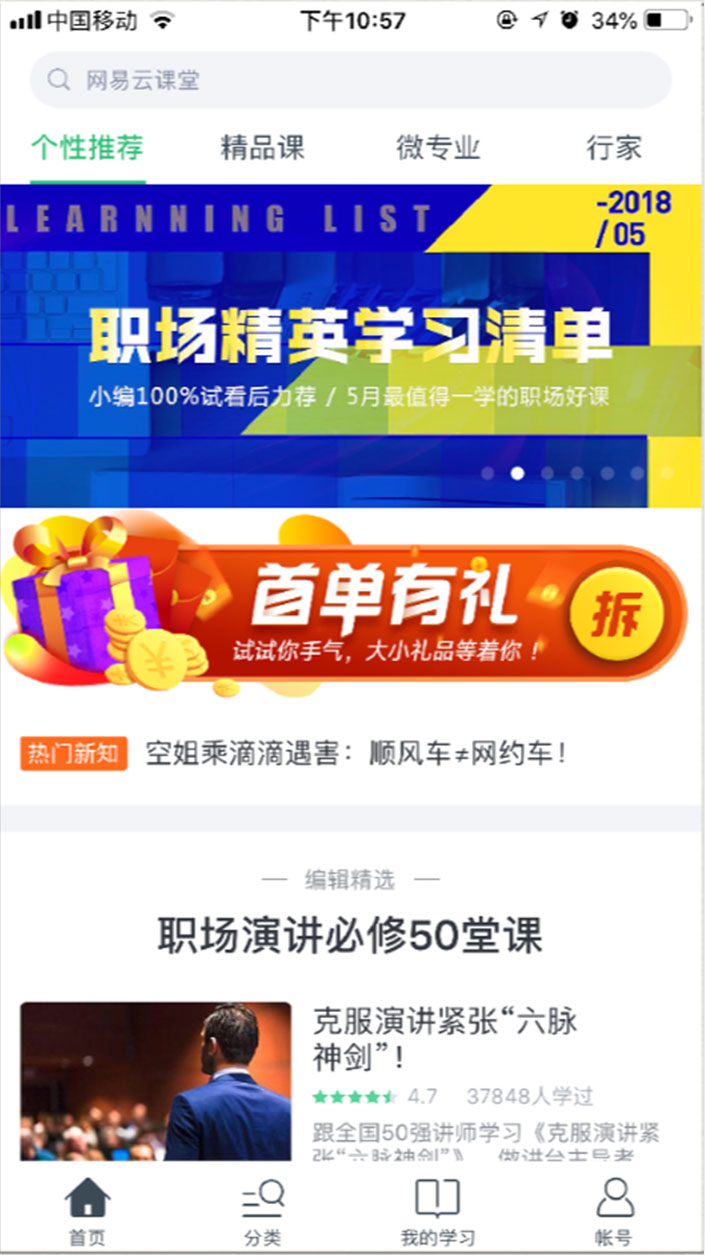Switch to the 微专业 tab
The width and height of the screenshot is (705, 1255).
(x=438, y=149)
